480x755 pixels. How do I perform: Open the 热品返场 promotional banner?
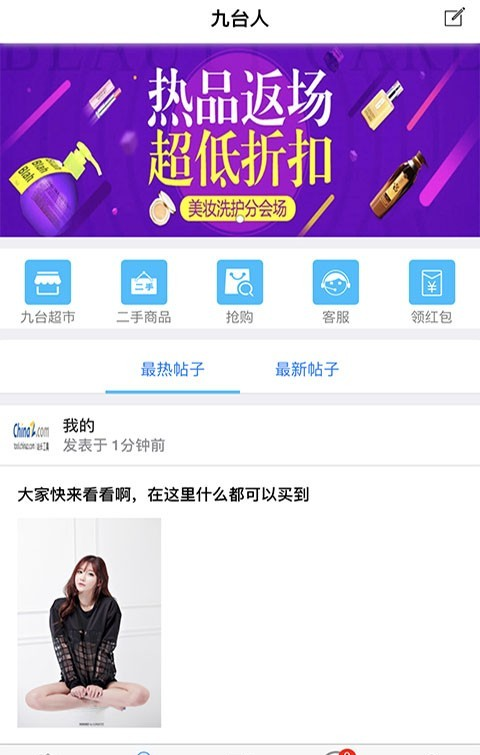tap(240, 140)
